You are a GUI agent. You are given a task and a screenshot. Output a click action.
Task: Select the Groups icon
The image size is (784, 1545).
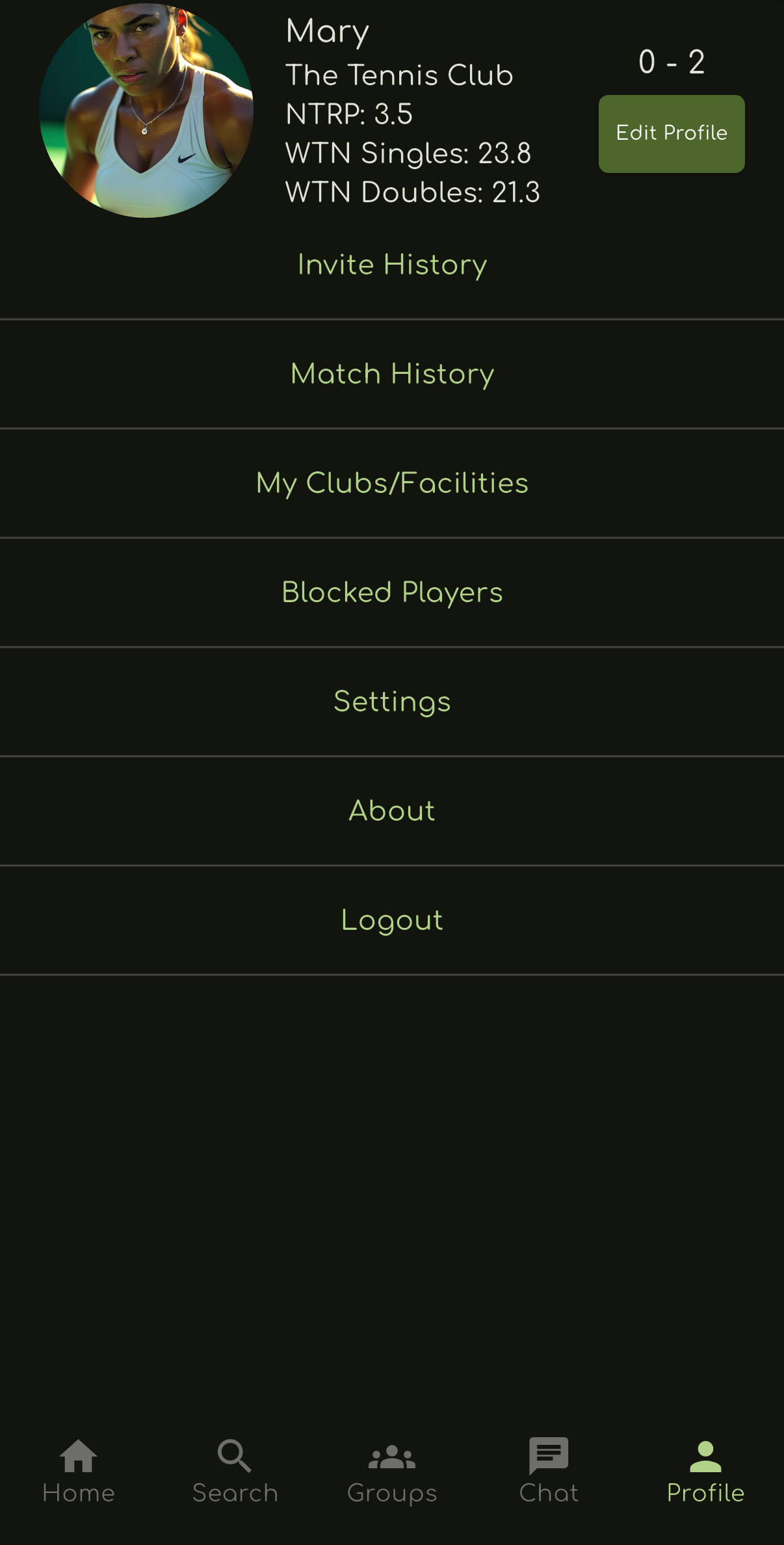[x=391, y=1470]
